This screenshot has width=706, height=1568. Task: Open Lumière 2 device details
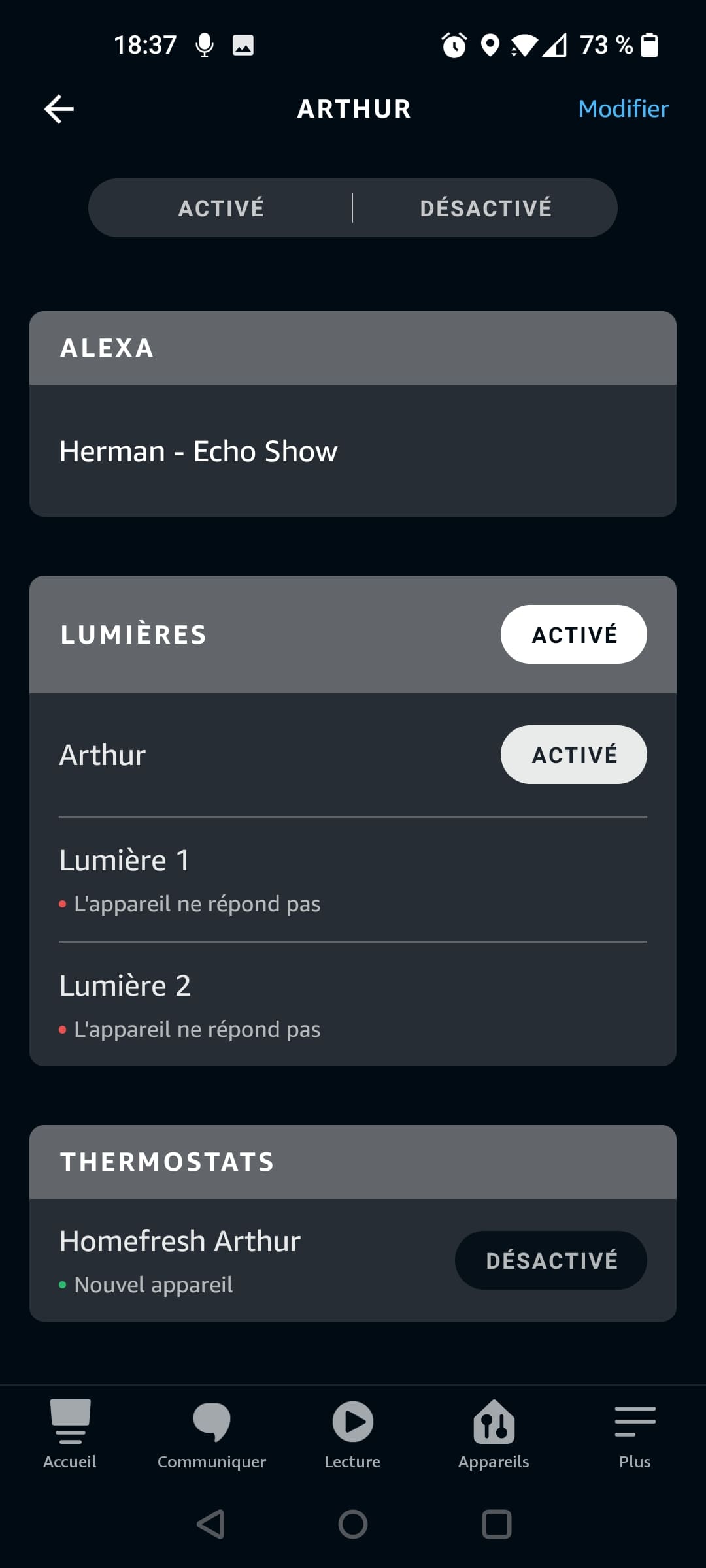(353, 1005)
